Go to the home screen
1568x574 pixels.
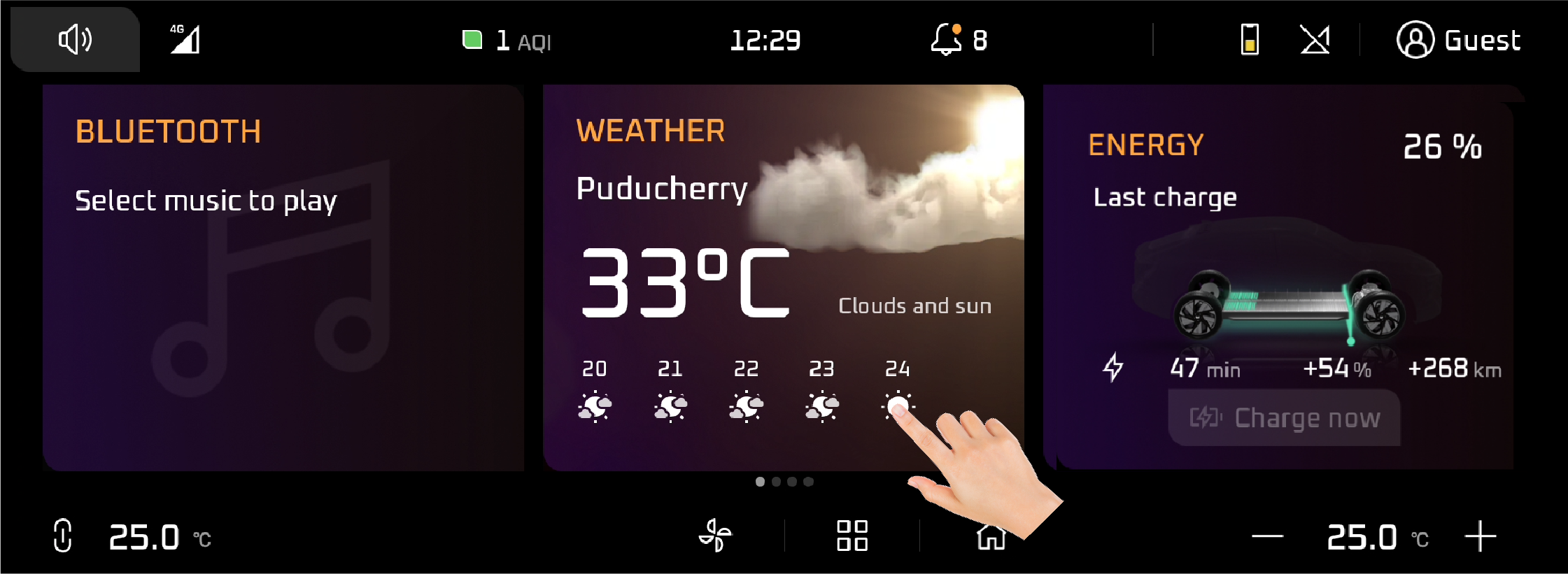[x=991, y=538]
